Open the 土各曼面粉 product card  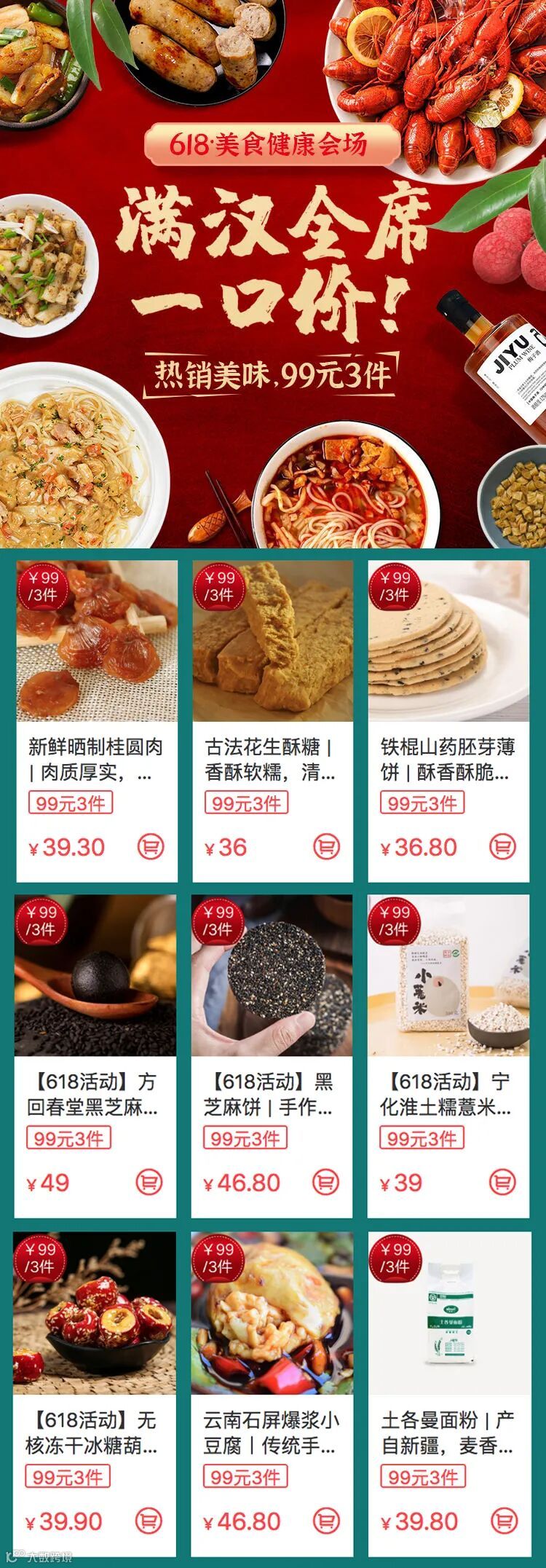click(449, 1314)
